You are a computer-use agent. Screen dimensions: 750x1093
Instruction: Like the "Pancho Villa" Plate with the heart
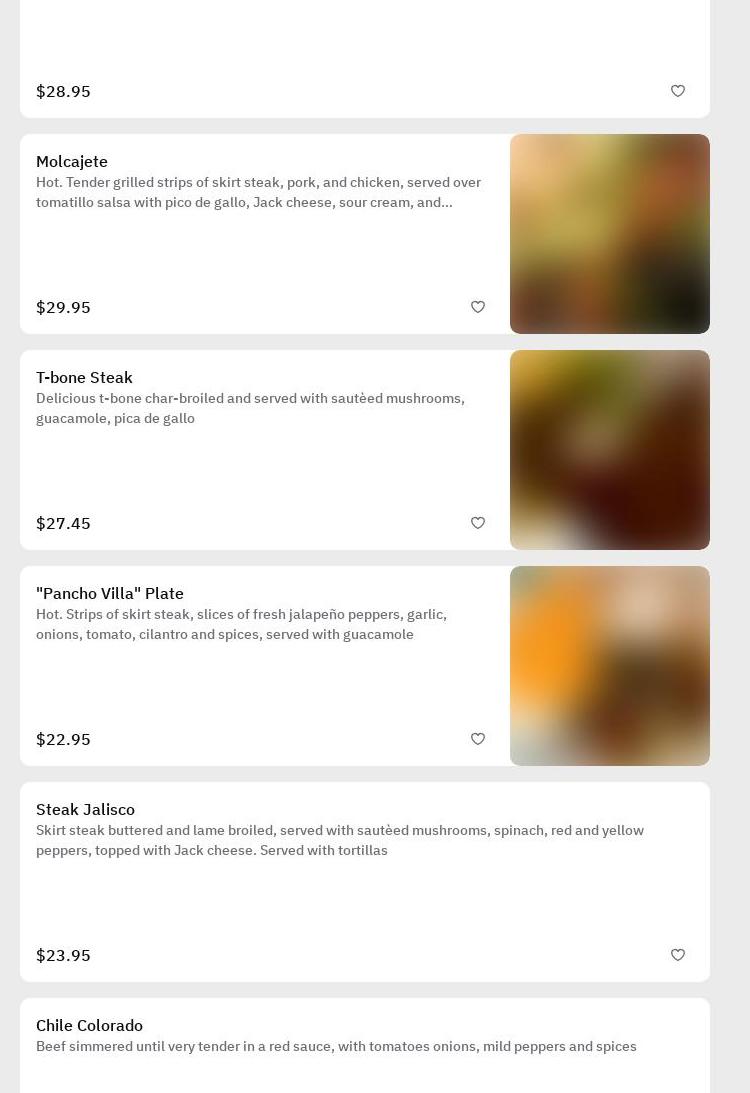point(478,739)
